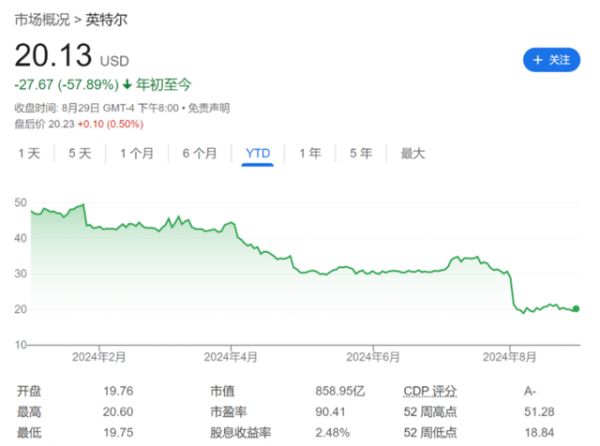Select the YTD tab
600x446 pixels.
258,153
